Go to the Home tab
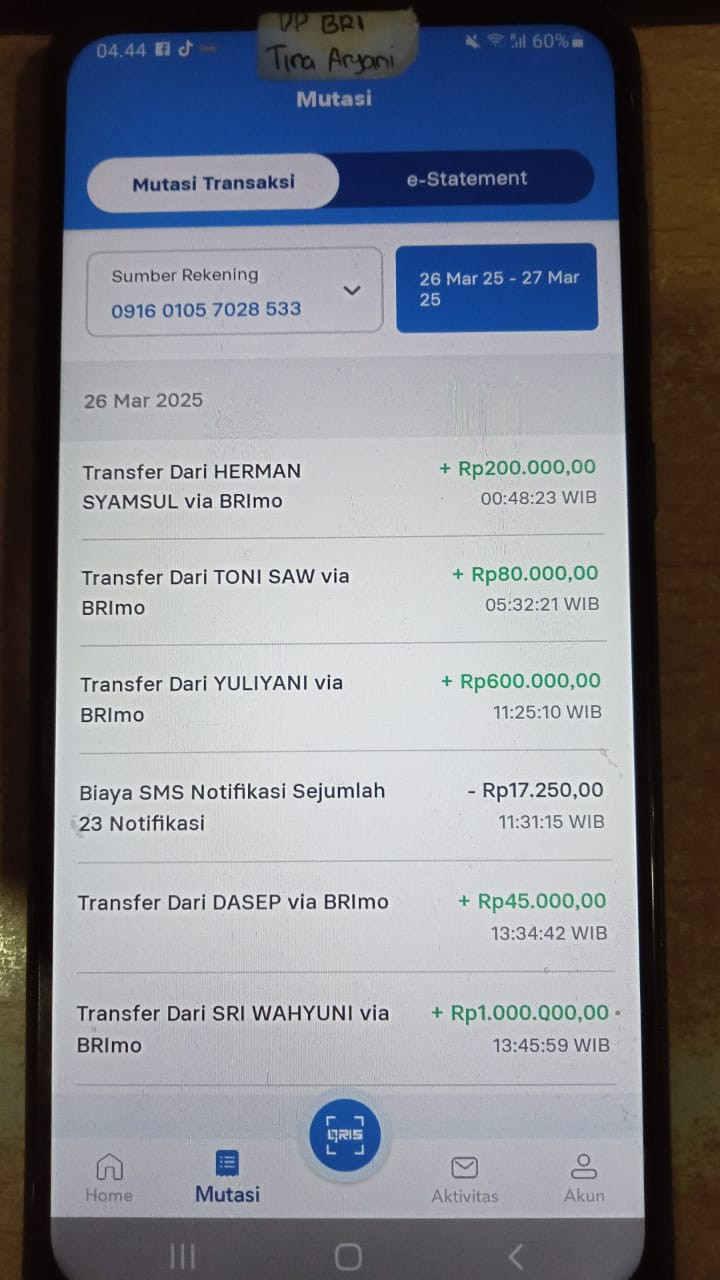This screenshot has height=1280, width=720. click(x=109, y=1178)
